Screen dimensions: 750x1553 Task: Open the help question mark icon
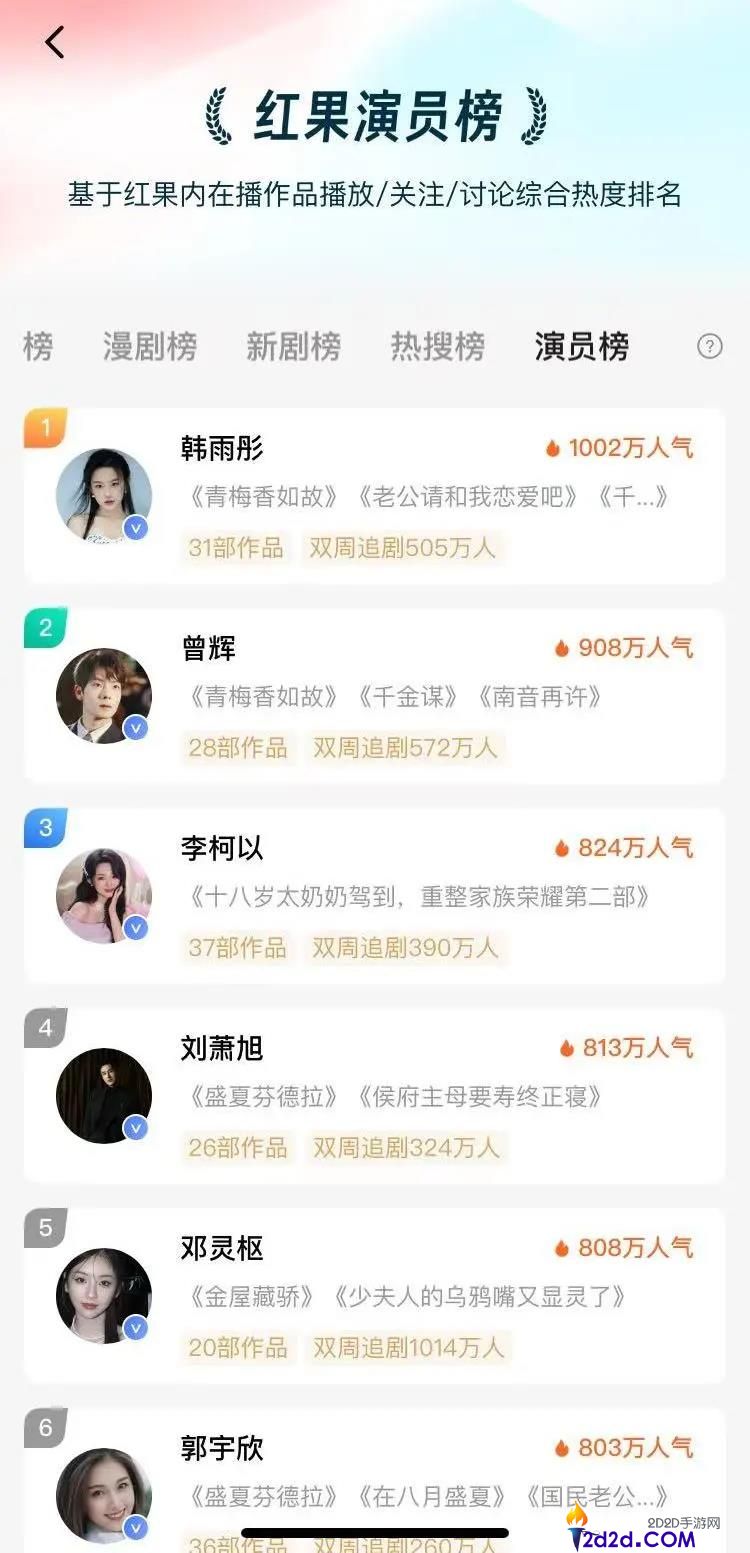[x=710, y=346]
